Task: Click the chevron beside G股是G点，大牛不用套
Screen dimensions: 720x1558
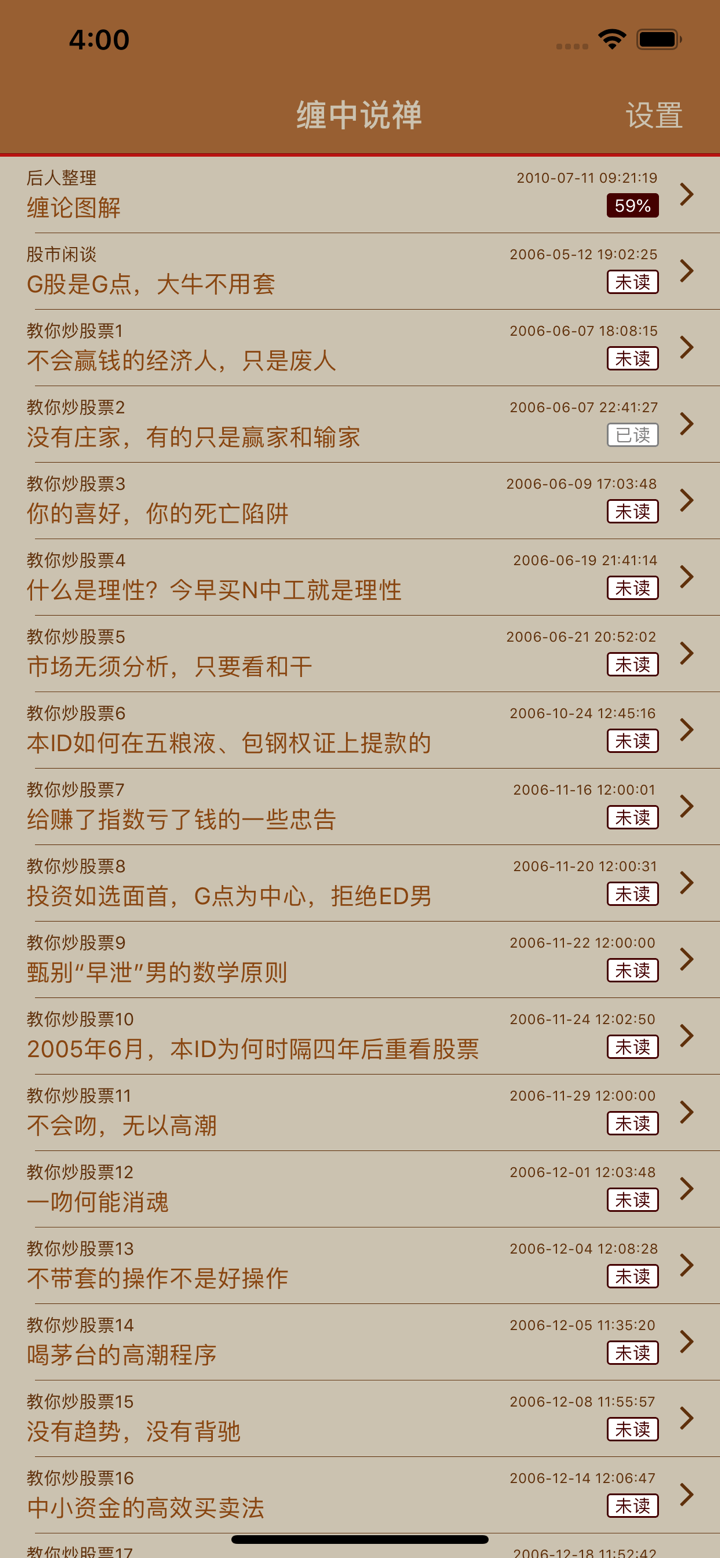Action: [686, 271]
